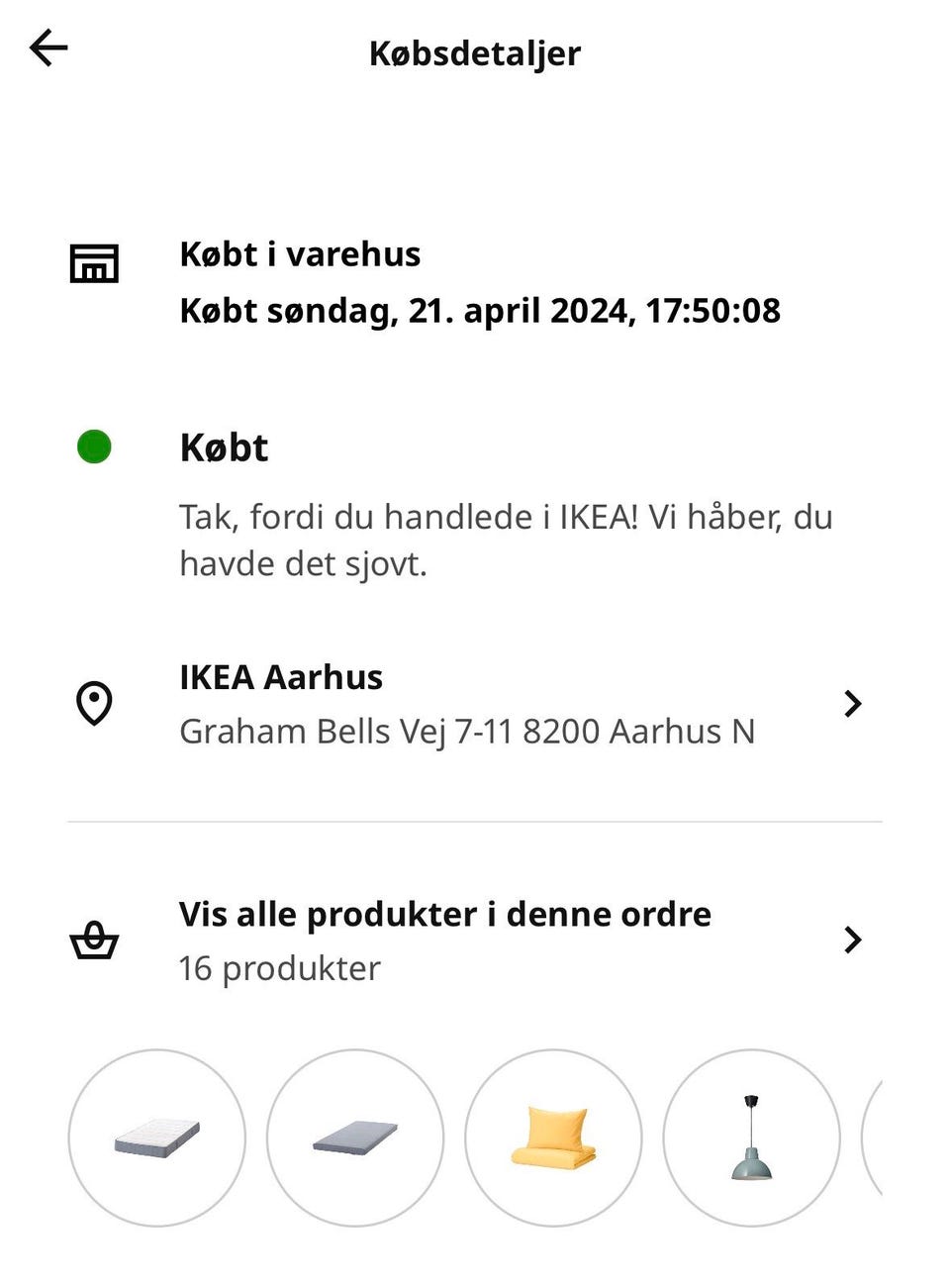The height and width of the screenshot is (1288, 950).
Task: Select the Købsdetaljer title text
Action: point(474,52)
